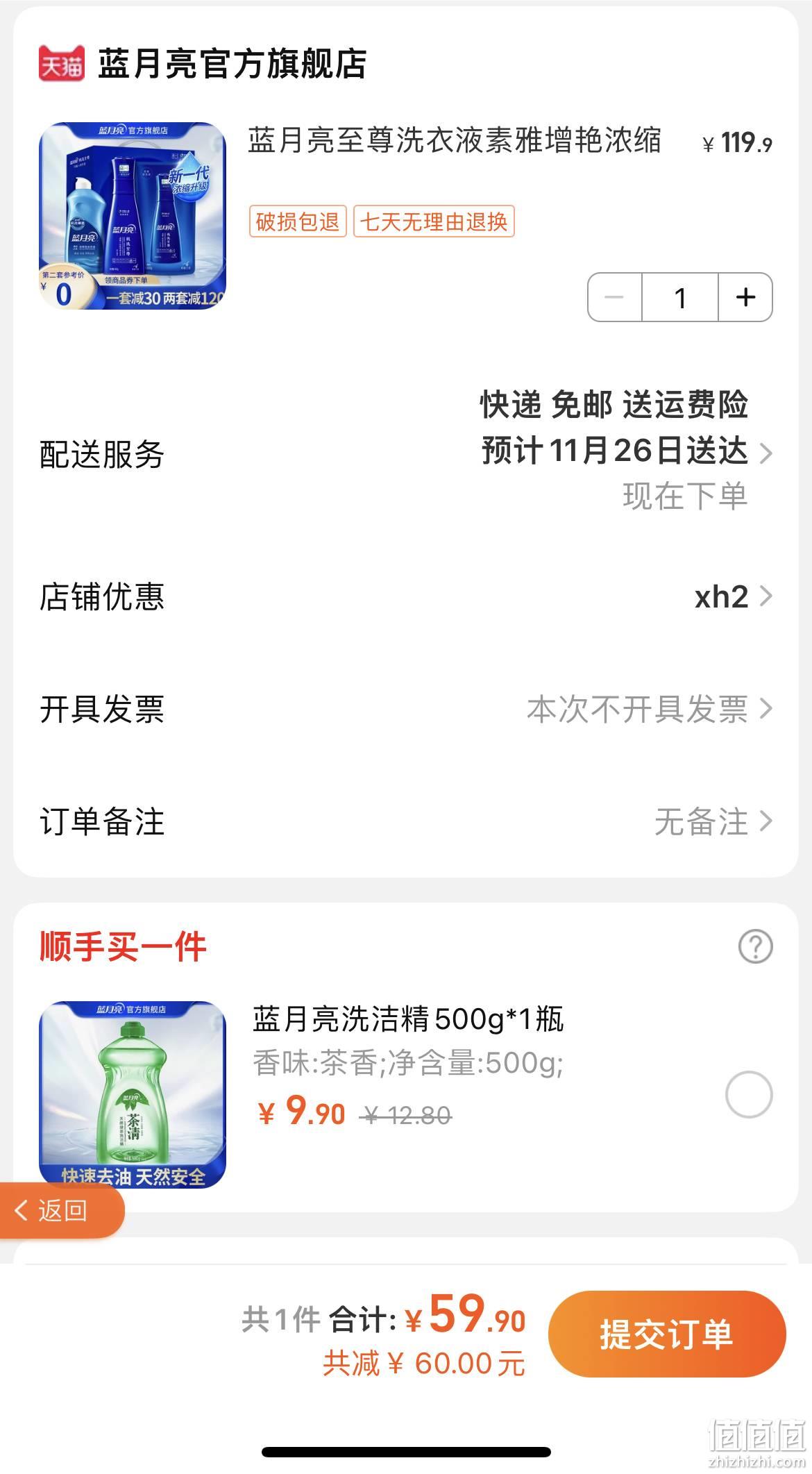
Task: Open 开具发票 invoice settings
Action: pos(406,709)
